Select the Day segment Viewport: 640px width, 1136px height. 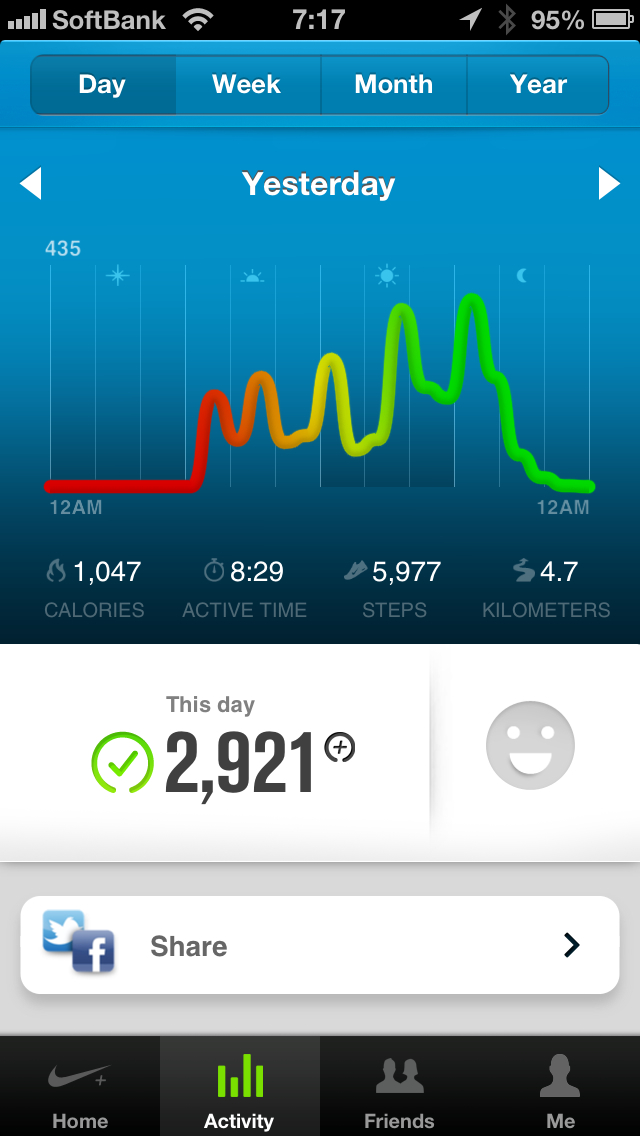102,85
